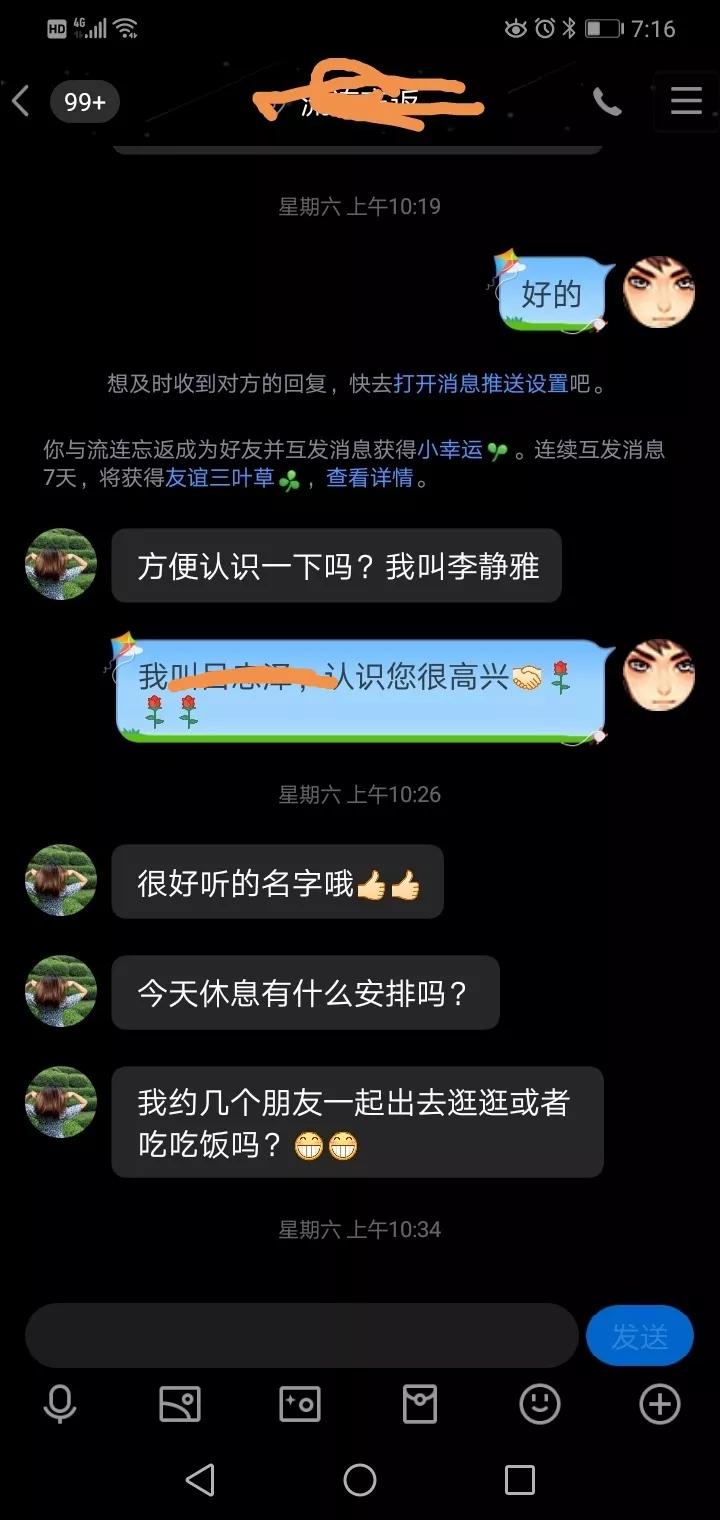Viewport: 720px width, 1520px height.
Task: Tap the Android home circle button
Action: 360,1478
